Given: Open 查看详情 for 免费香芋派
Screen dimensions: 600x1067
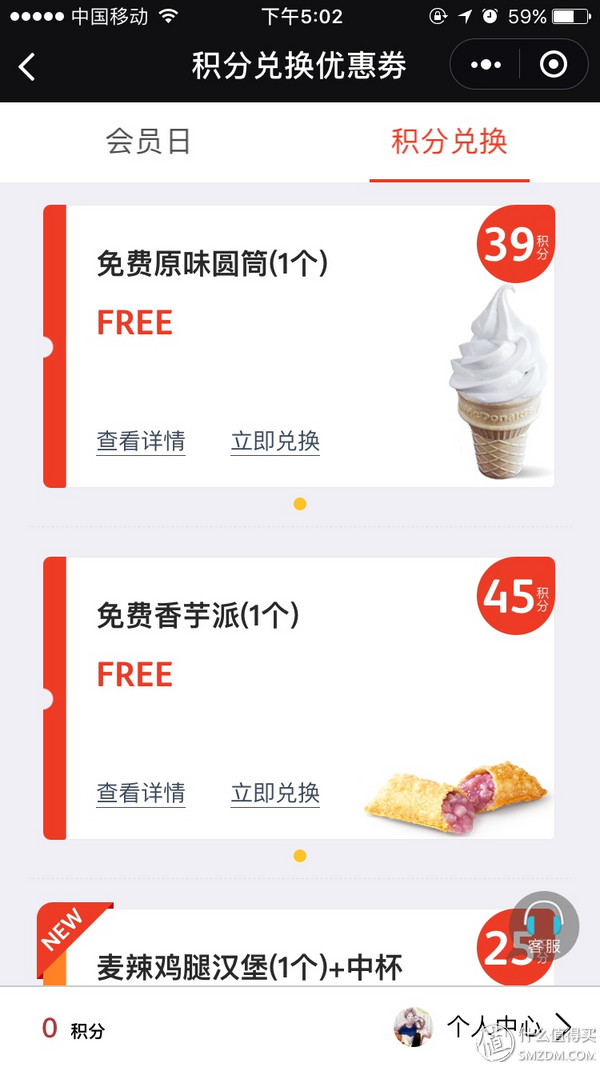Looking at the screenshot, I should 140,793.
